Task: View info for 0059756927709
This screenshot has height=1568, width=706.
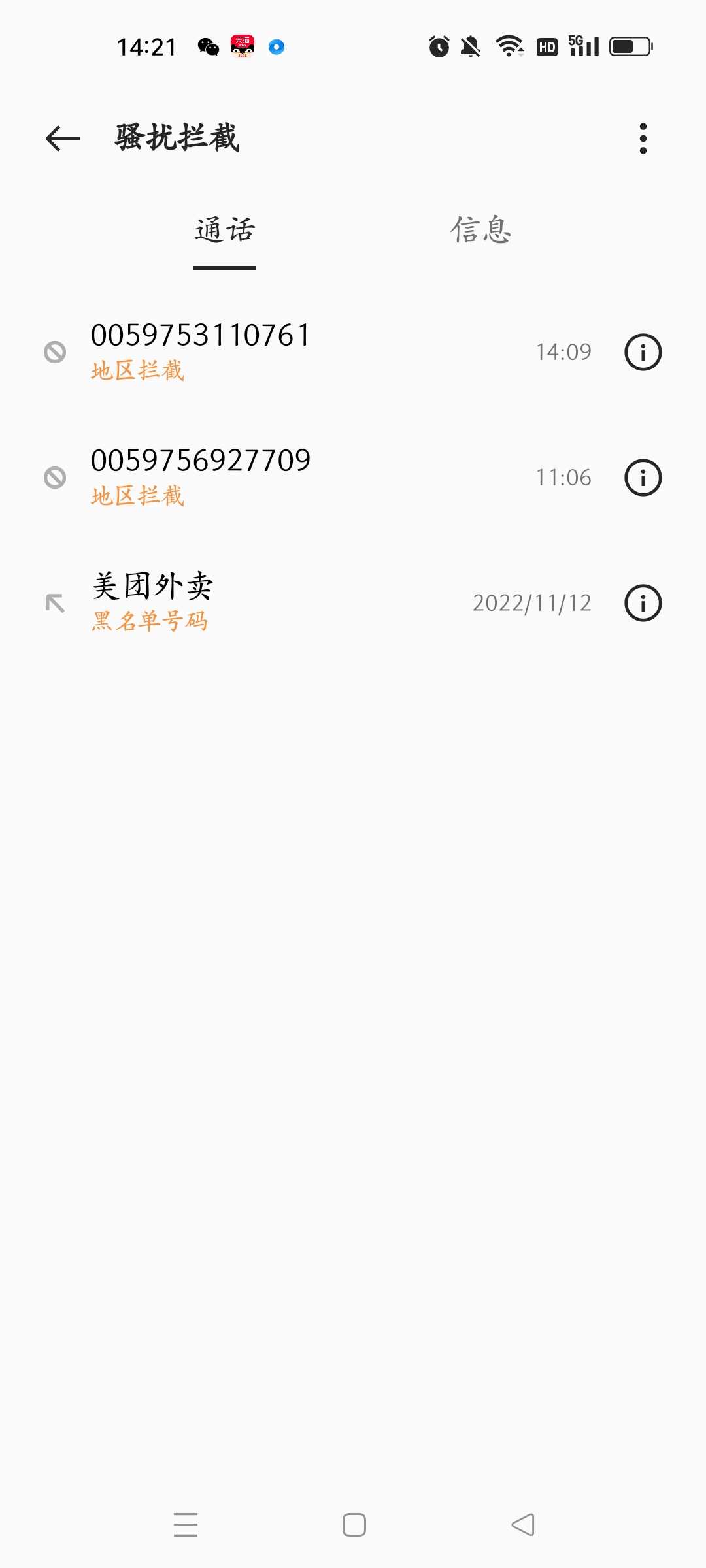Action: pos(643,478)
